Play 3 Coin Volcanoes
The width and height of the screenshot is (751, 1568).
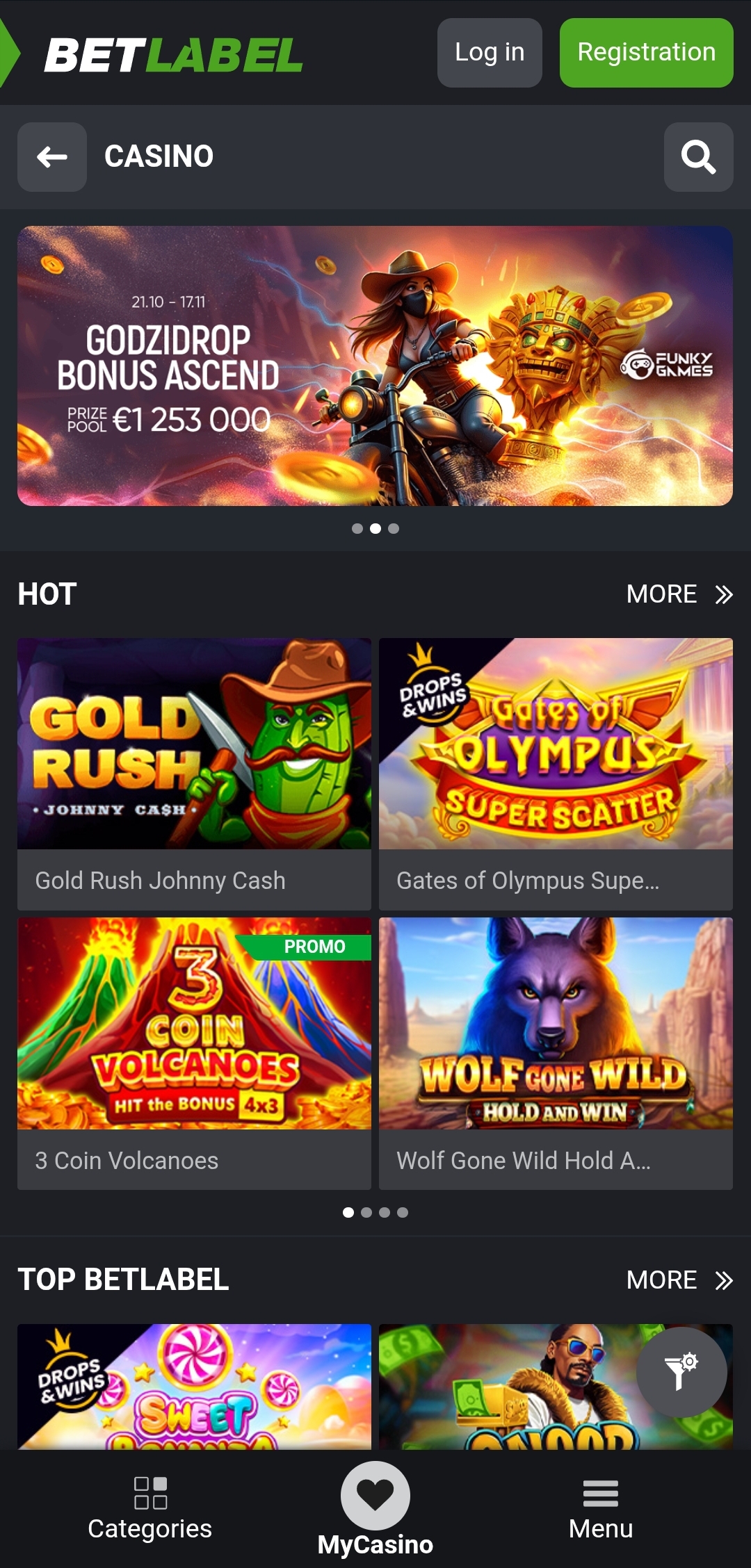[x=194, y=1052]
